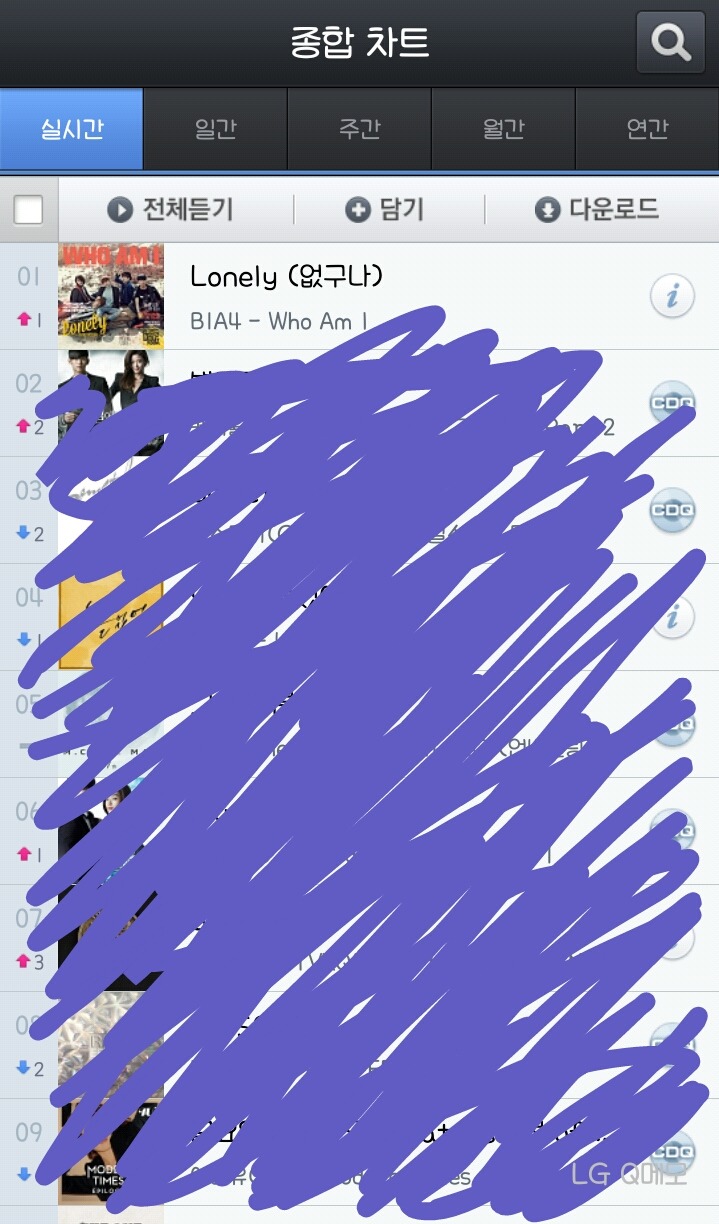Open info icon for Lonely (없구나)
The width and height of the screenshot is (719, 1224).
point(672,296)
